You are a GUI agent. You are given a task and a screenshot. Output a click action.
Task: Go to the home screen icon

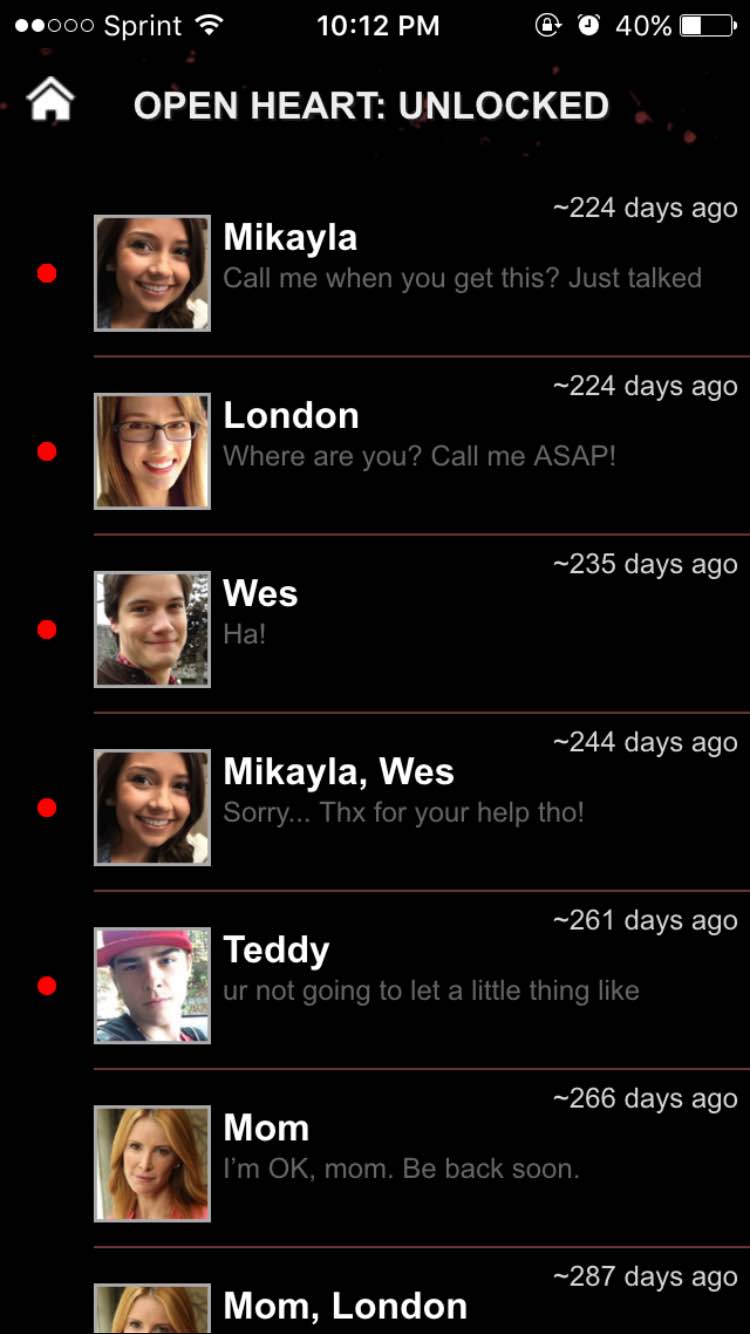[50, 102]
